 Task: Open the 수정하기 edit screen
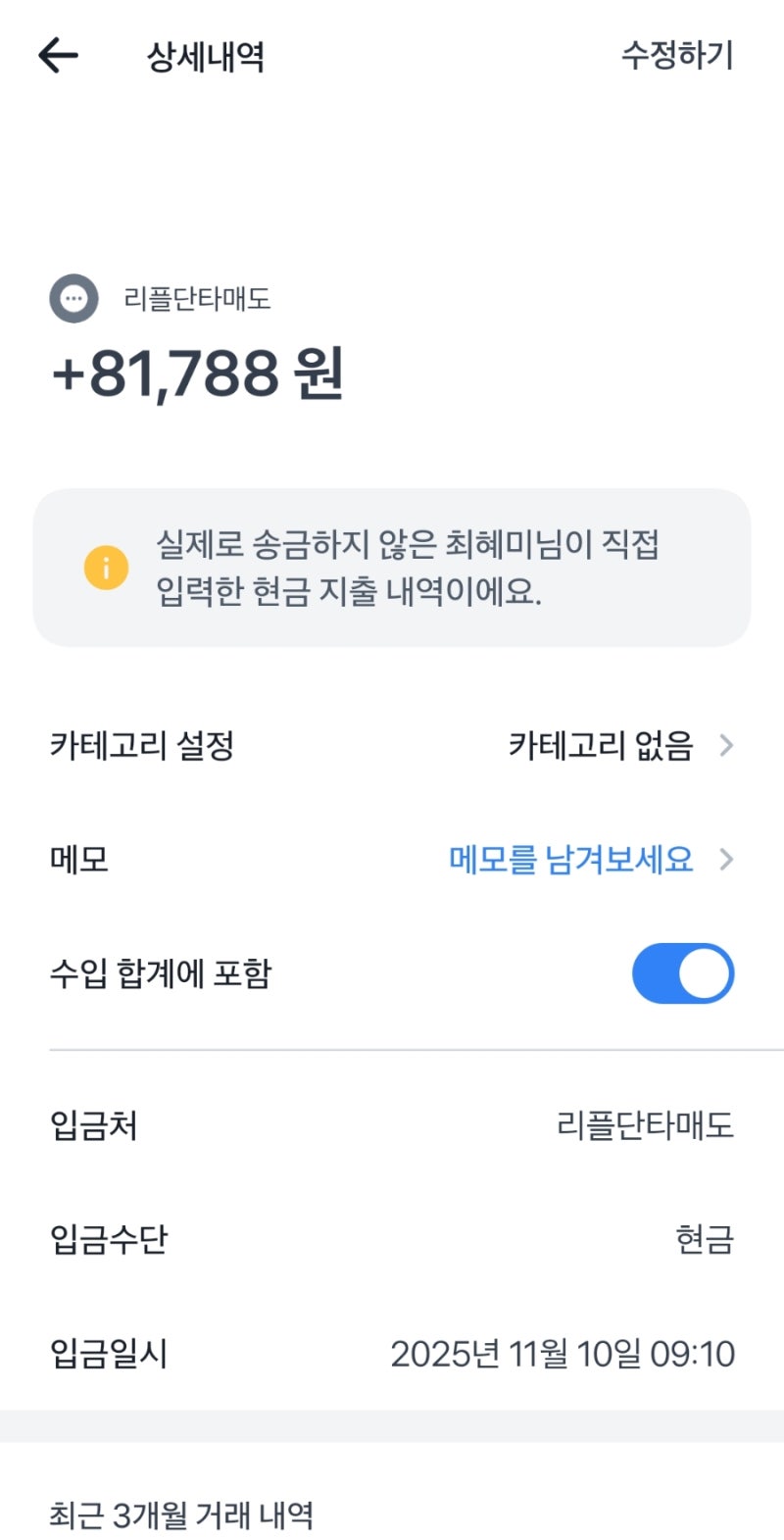(x=677, y=55)
